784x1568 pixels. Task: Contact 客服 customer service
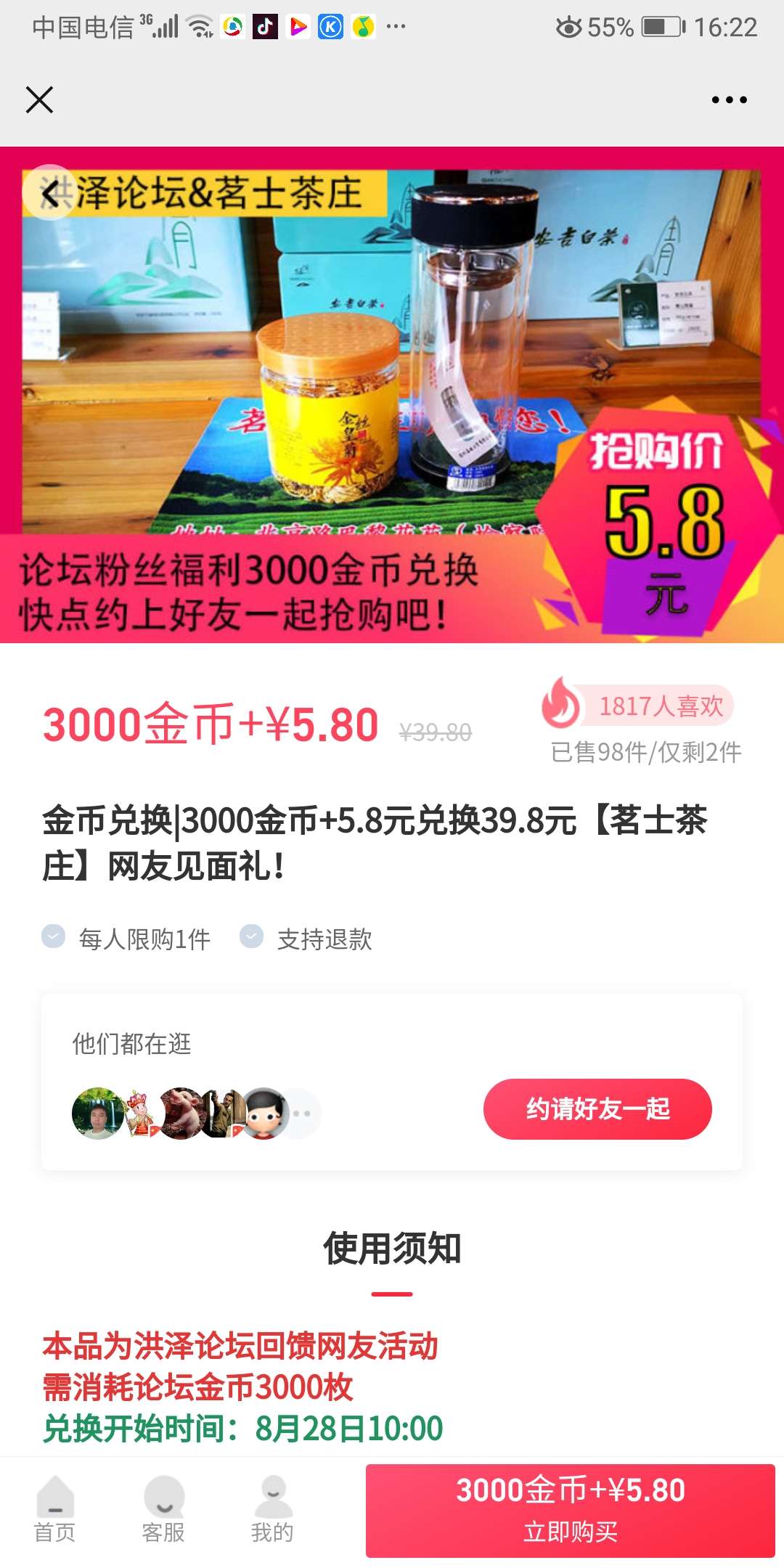pos(163,1510)
